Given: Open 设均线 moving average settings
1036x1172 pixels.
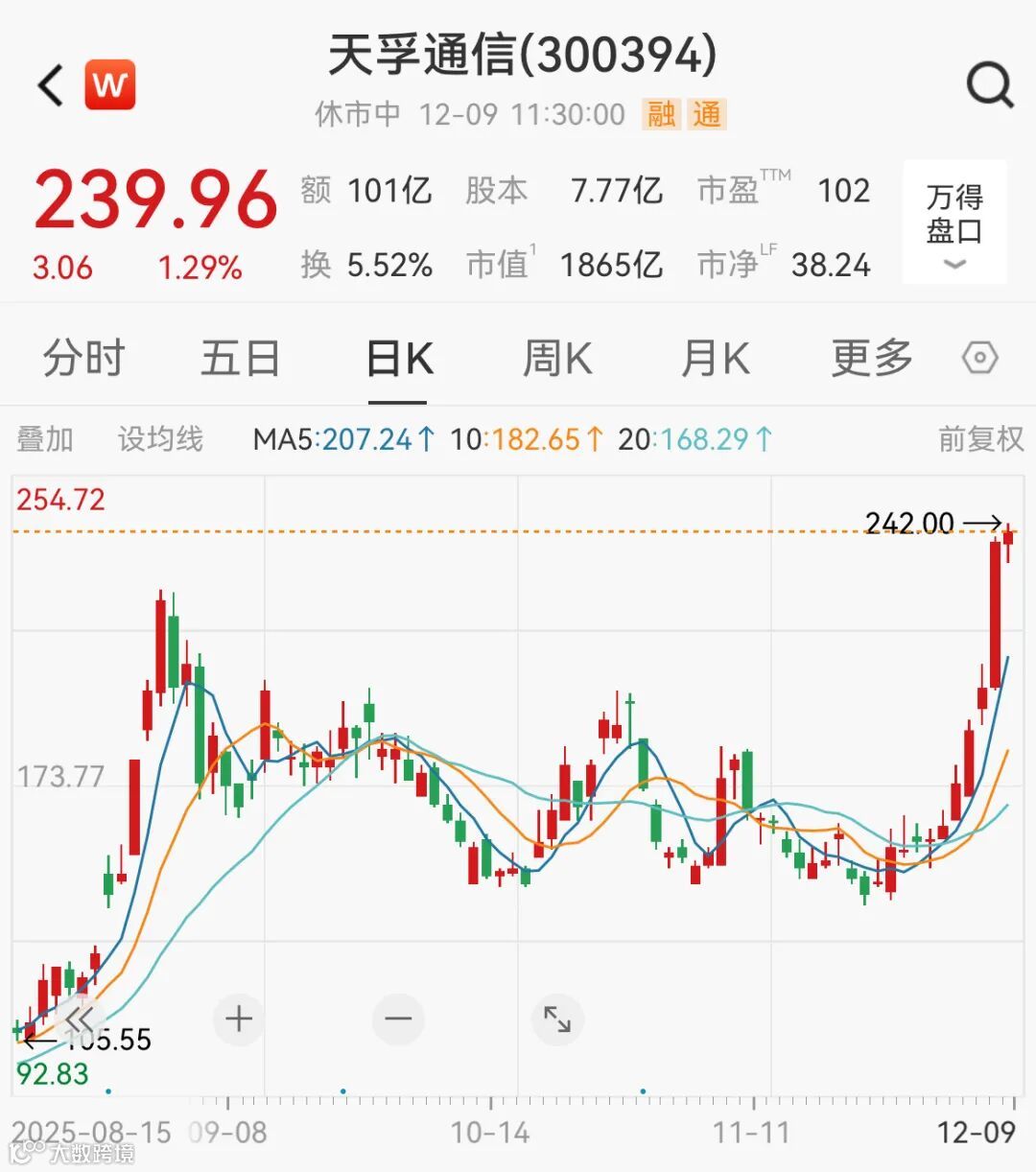Looking at the screenshot, I should point(160,439).
